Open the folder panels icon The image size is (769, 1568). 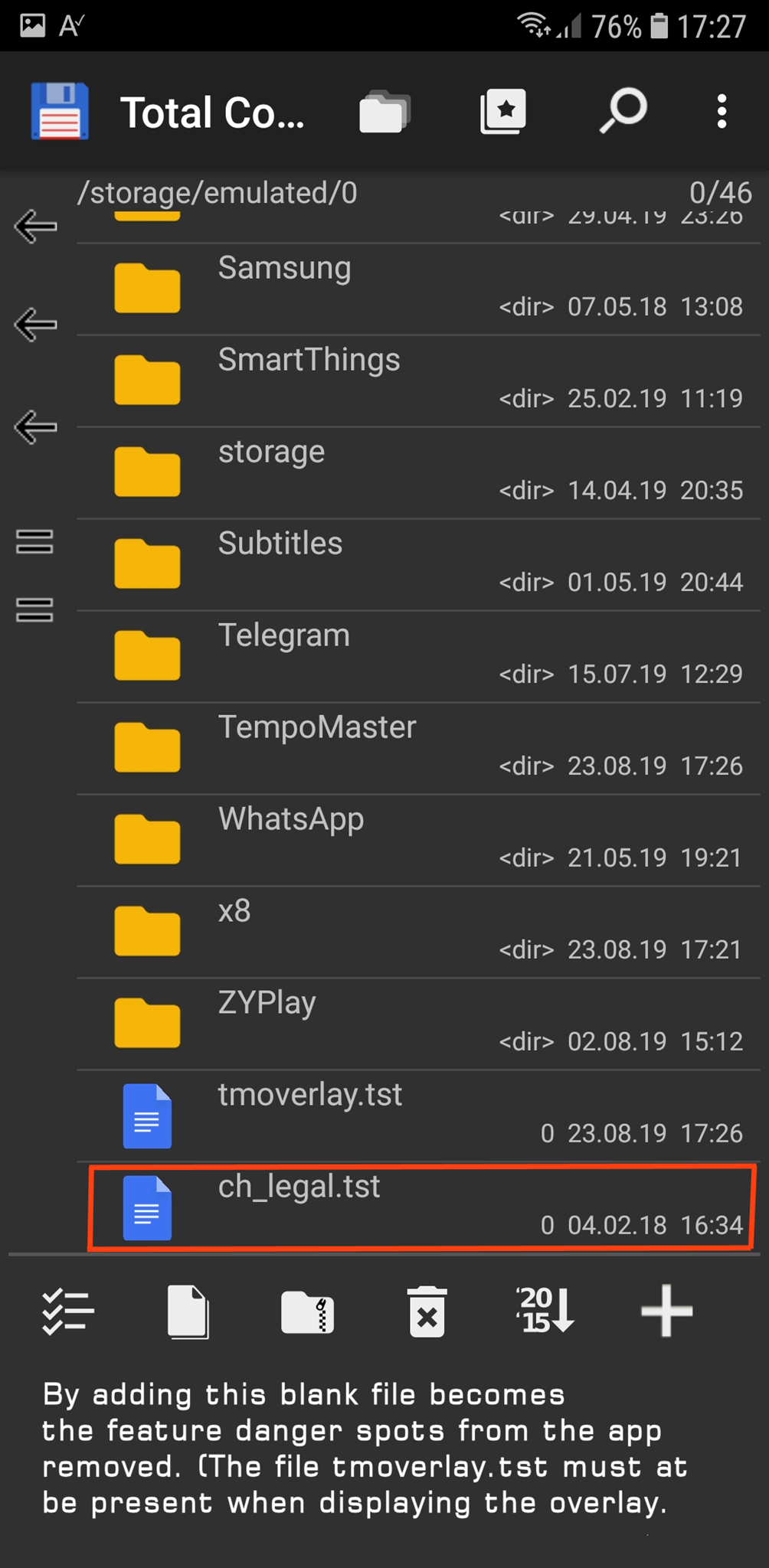384,112
